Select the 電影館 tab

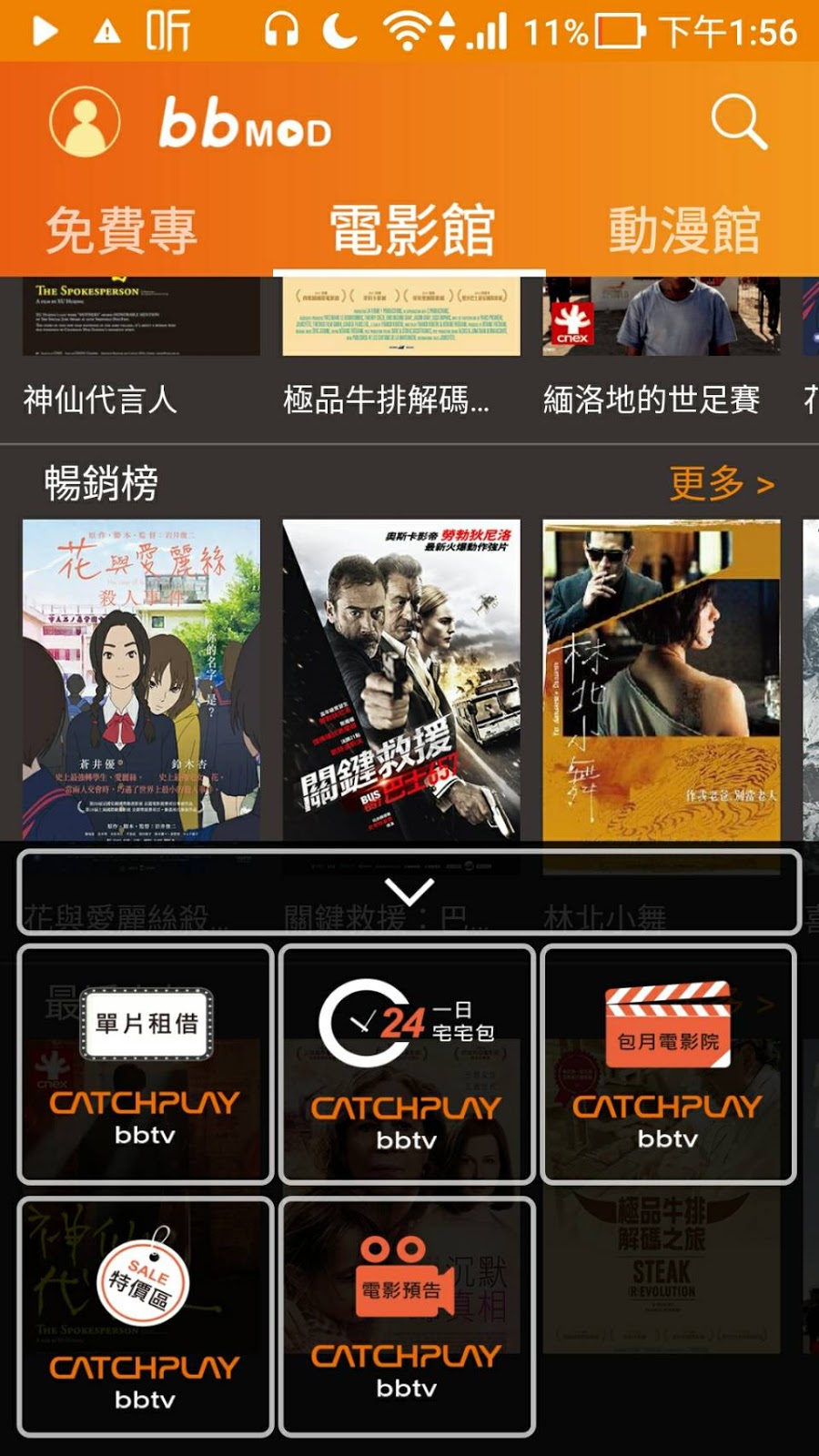click(411, 230)
